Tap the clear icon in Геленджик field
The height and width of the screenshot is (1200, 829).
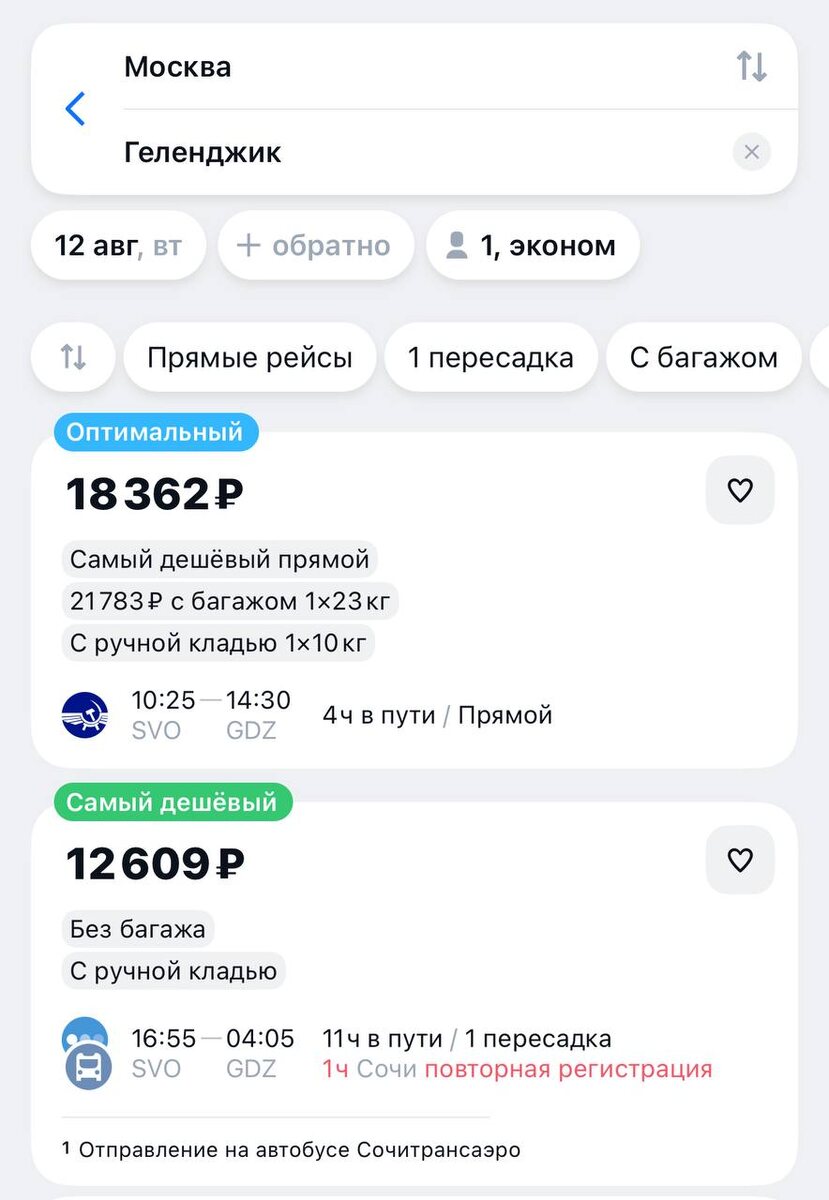pos(751,152)
